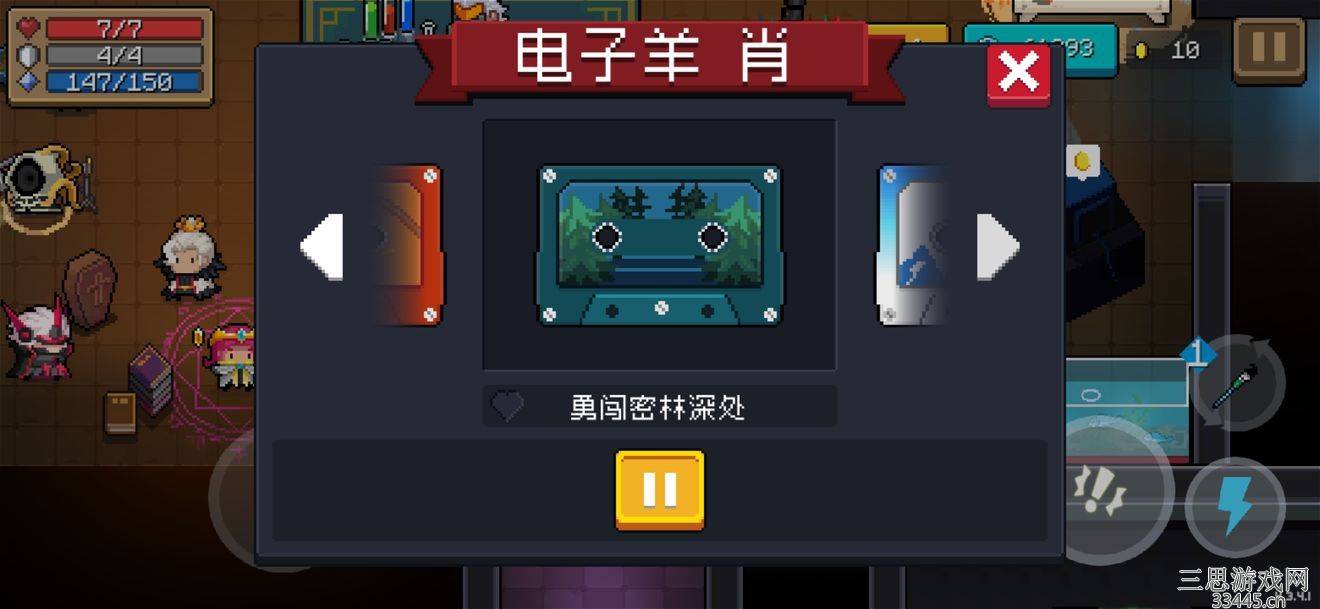Switch weapon with the swap button
Screen dimensions: 1320x609
click(x=1236, y=383)
